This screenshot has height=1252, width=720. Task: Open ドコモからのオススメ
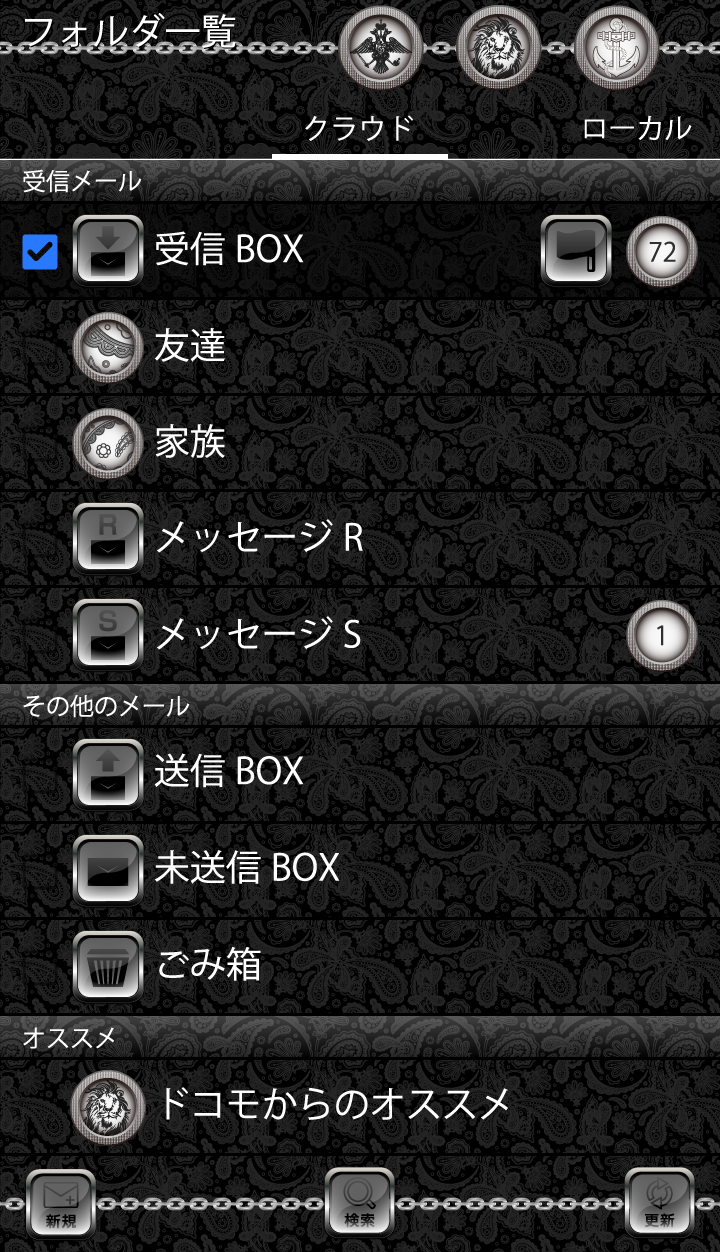(332, 1104)
